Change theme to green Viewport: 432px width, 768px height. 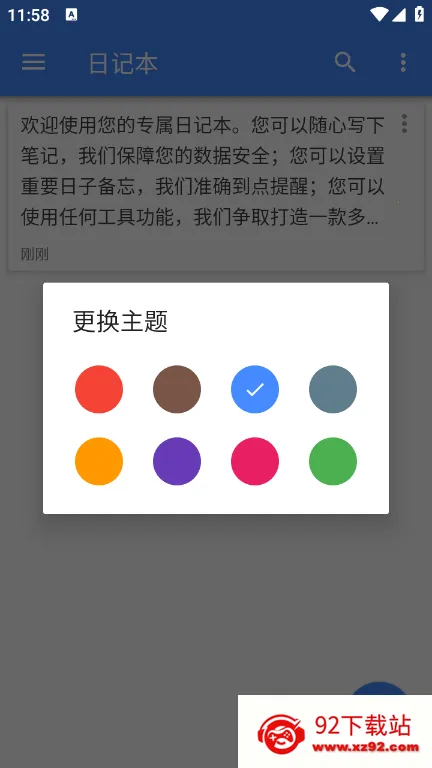pyautogui.click(x=333, y=461)
